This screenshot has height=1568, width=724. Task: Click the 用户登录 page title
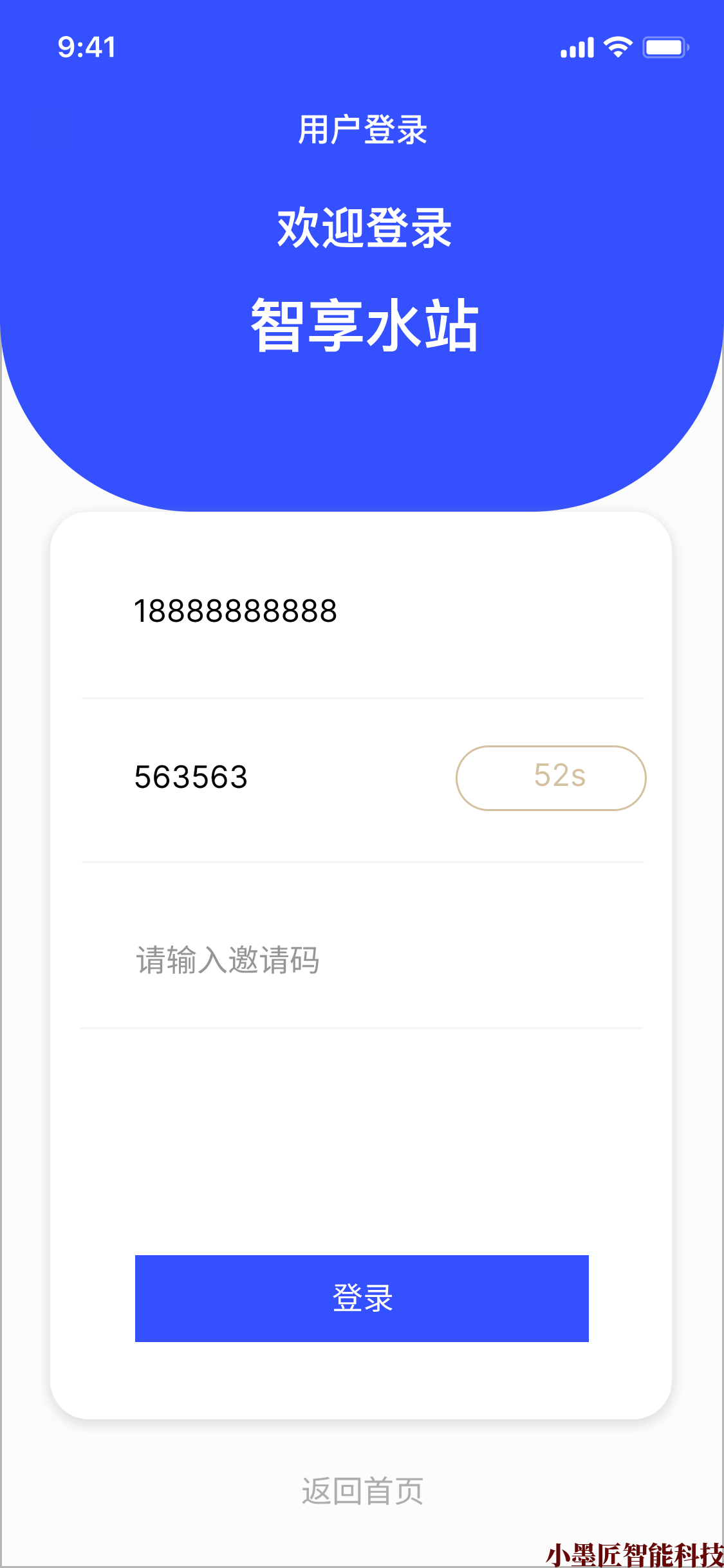362,129
